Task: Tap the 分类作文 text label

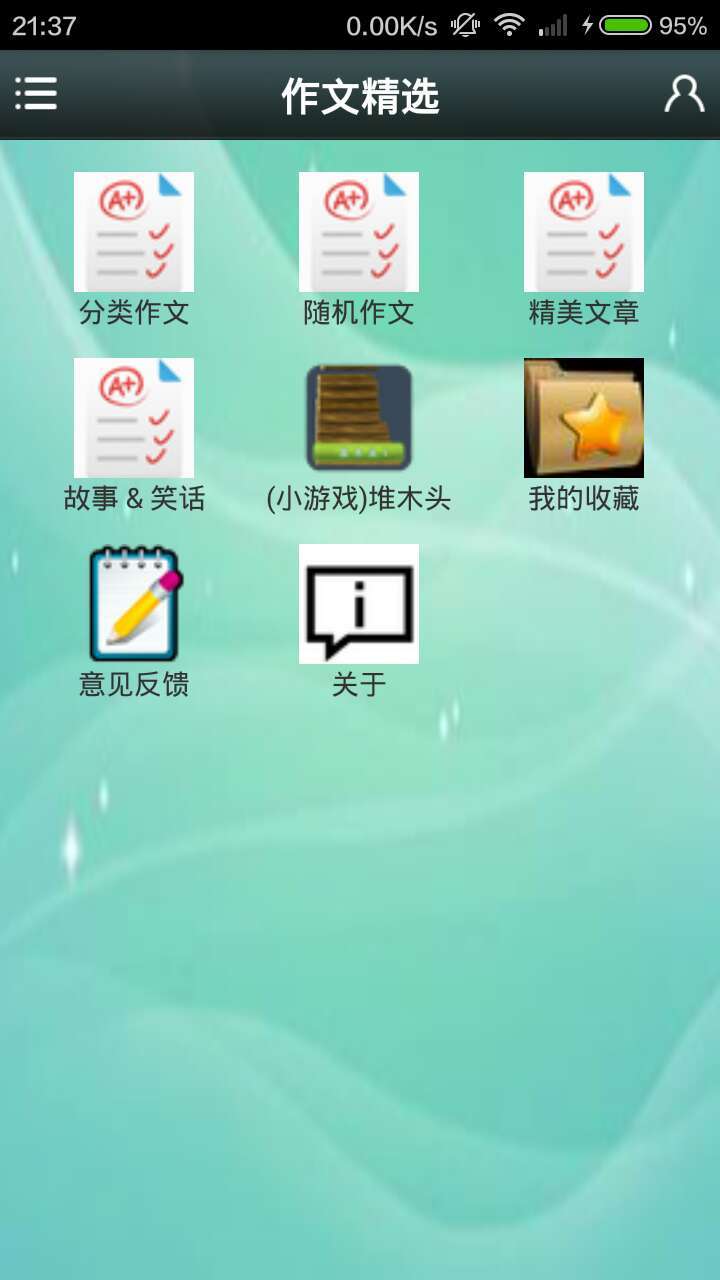Action: 134,313
